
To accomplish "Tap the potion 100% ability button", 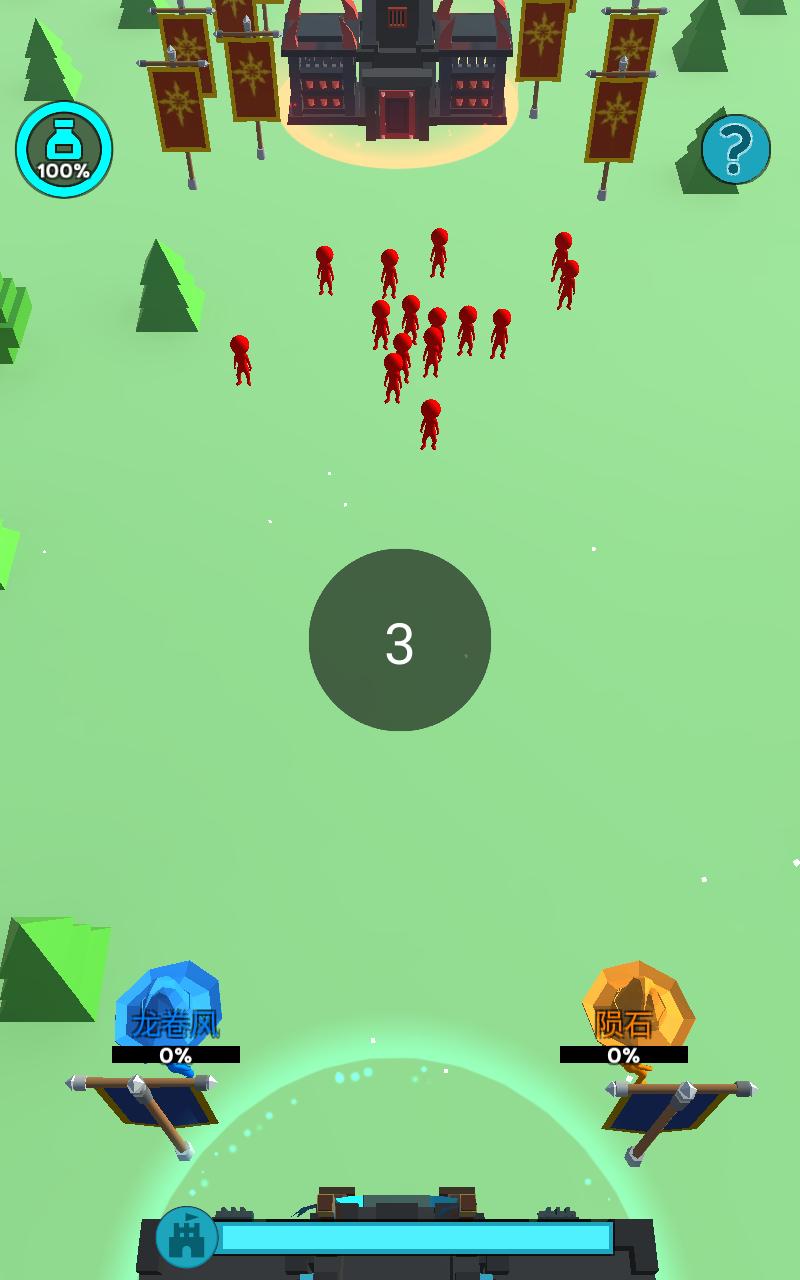I will click(x=64, y=149).
